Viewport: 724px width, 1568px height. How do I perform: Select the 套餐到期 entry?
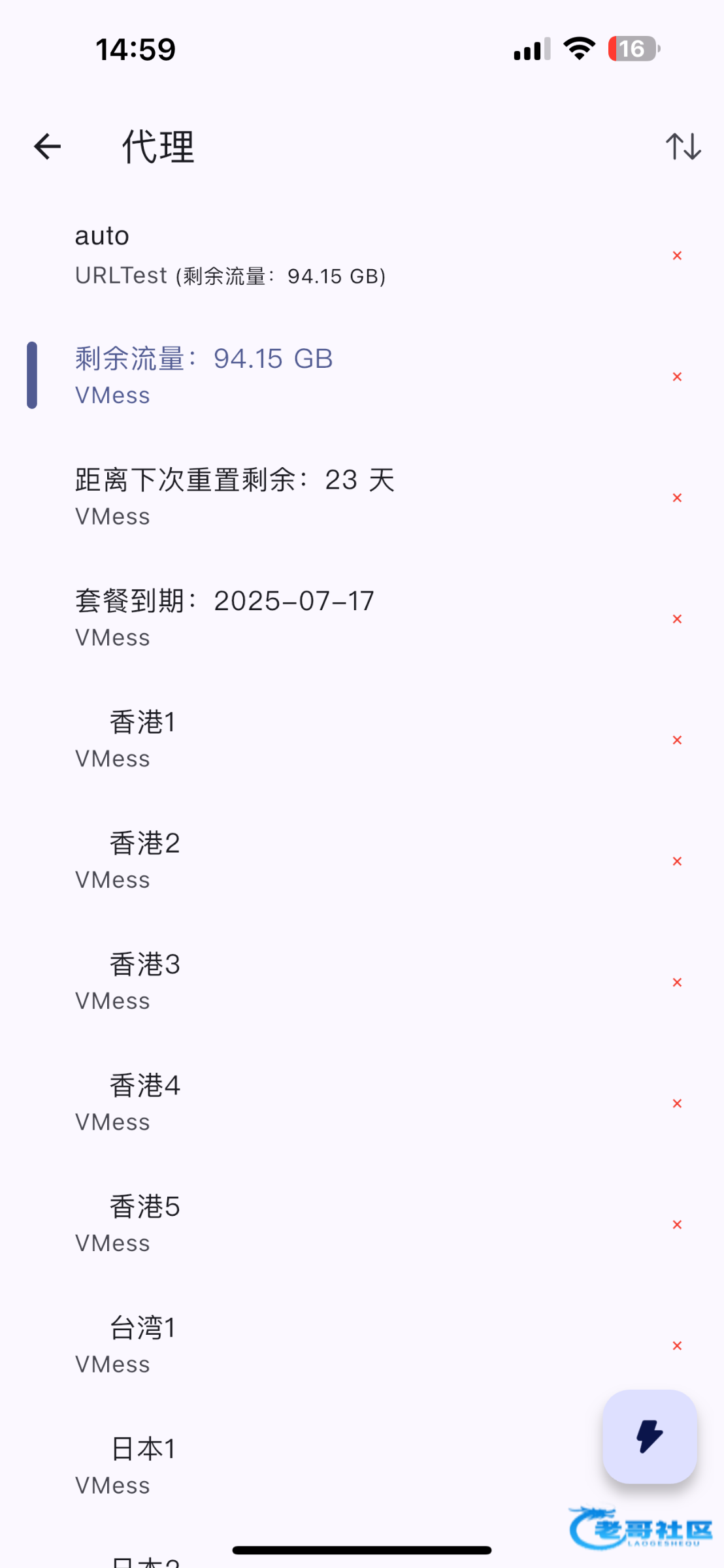tap(362, 618)
